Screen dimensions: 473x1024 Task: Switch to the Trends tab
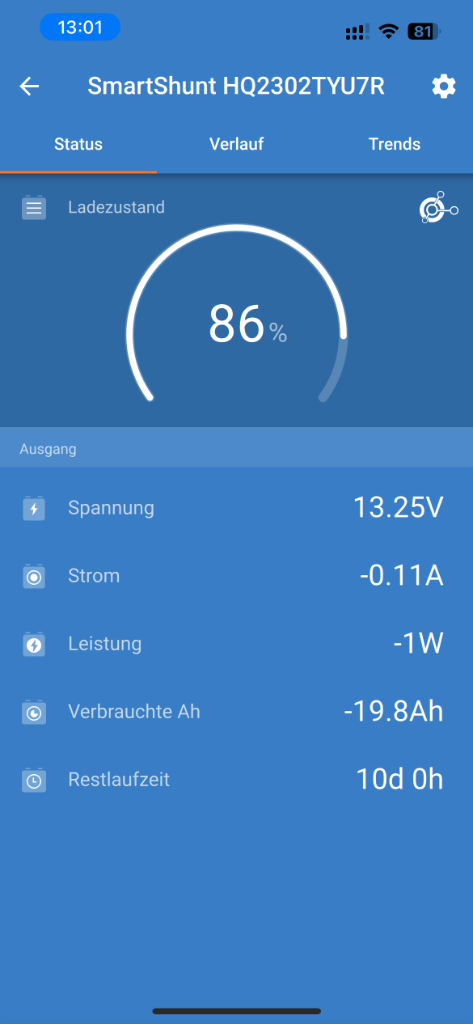[x=394, y=144]
